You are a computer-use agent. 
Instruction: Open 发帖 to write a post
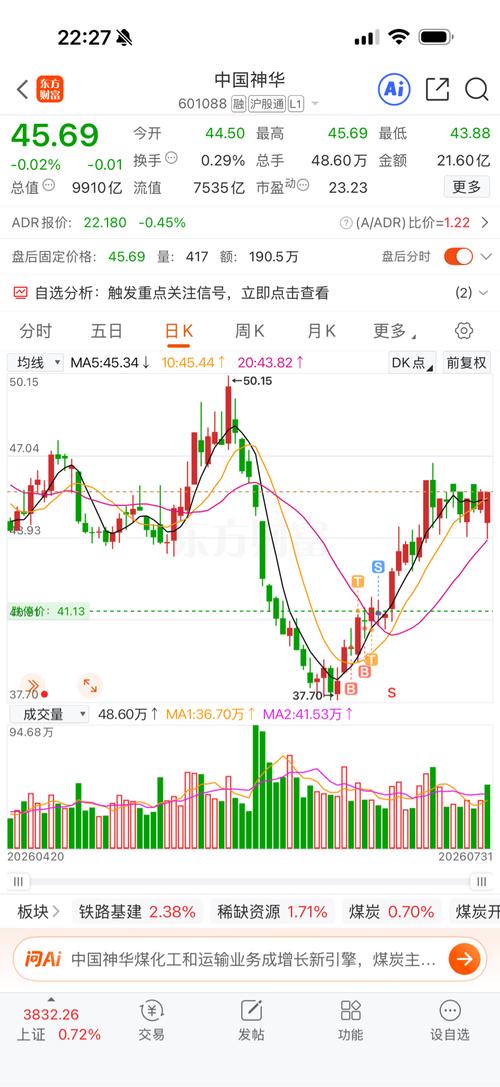pyautogui.click(x=251, y=1020)
